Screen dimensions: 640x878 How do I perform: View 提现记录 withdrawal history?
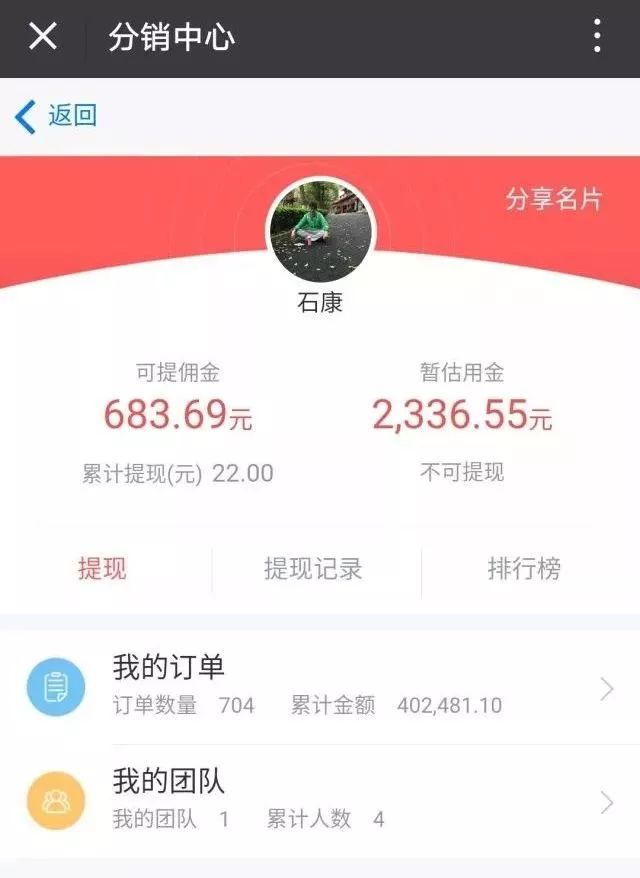pyautogui.click(x=313, y=569)
